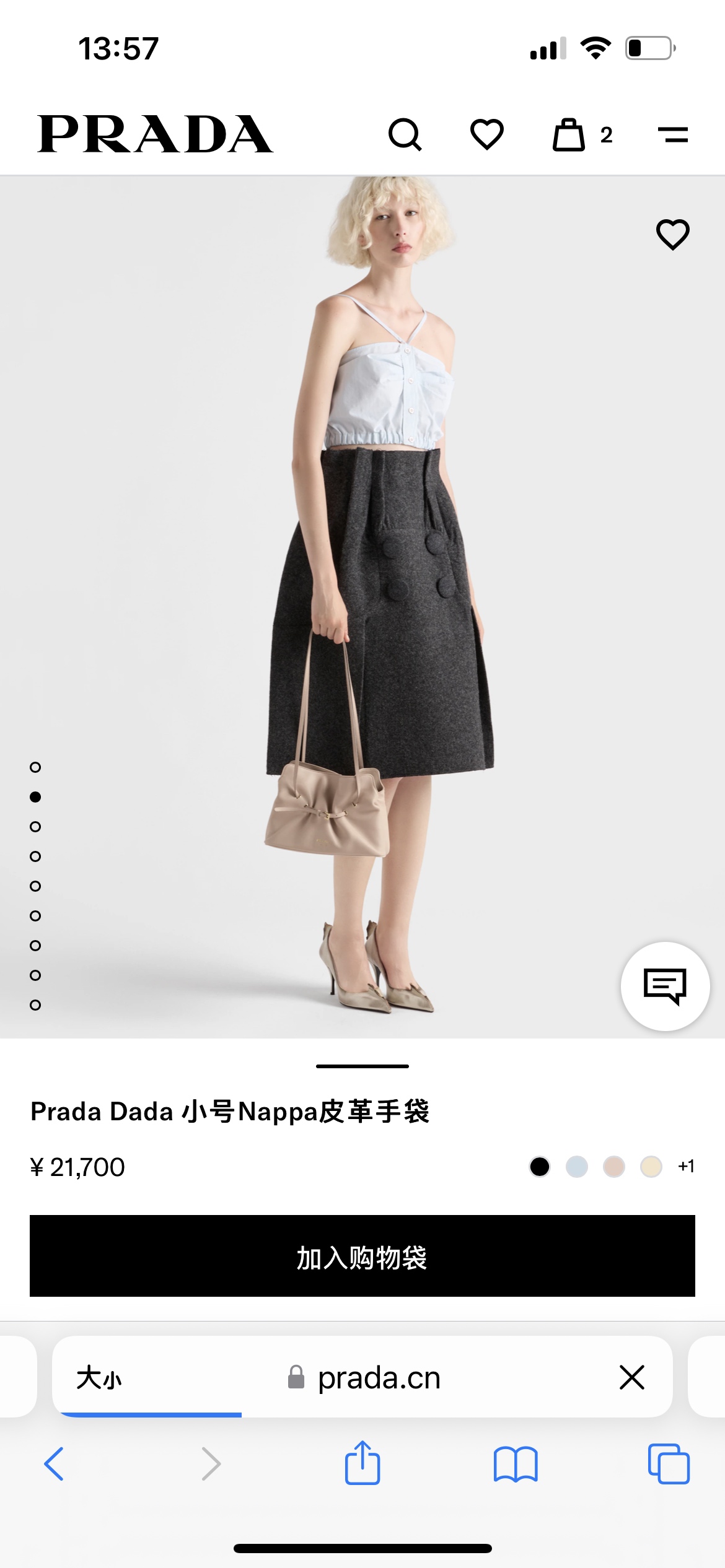This screenshot has width=725, height=1568.
Task: Tap 加入购物袋 to add to bag
Action: pyautogui.click(x=362, y=1256)
